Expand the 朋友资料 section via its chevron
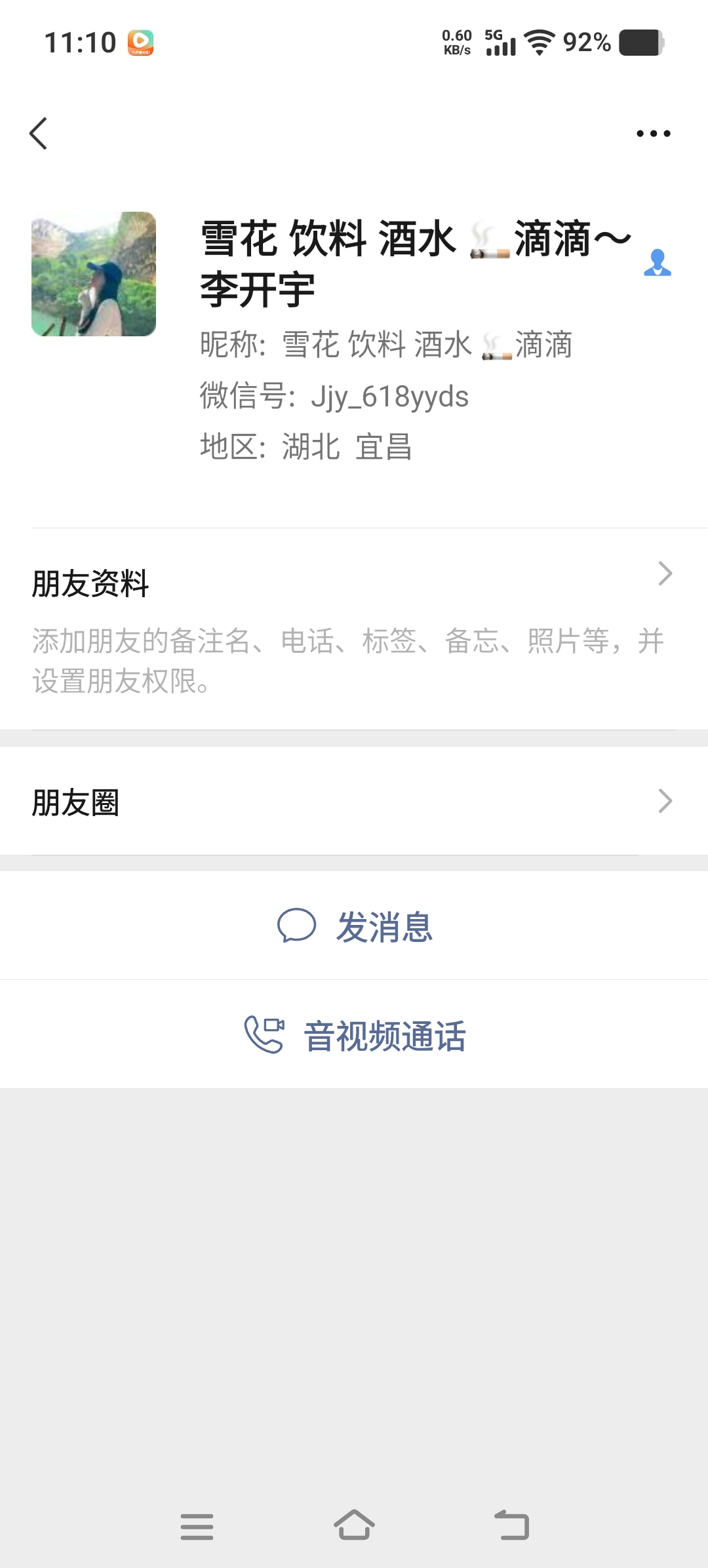 coord(665,574)
